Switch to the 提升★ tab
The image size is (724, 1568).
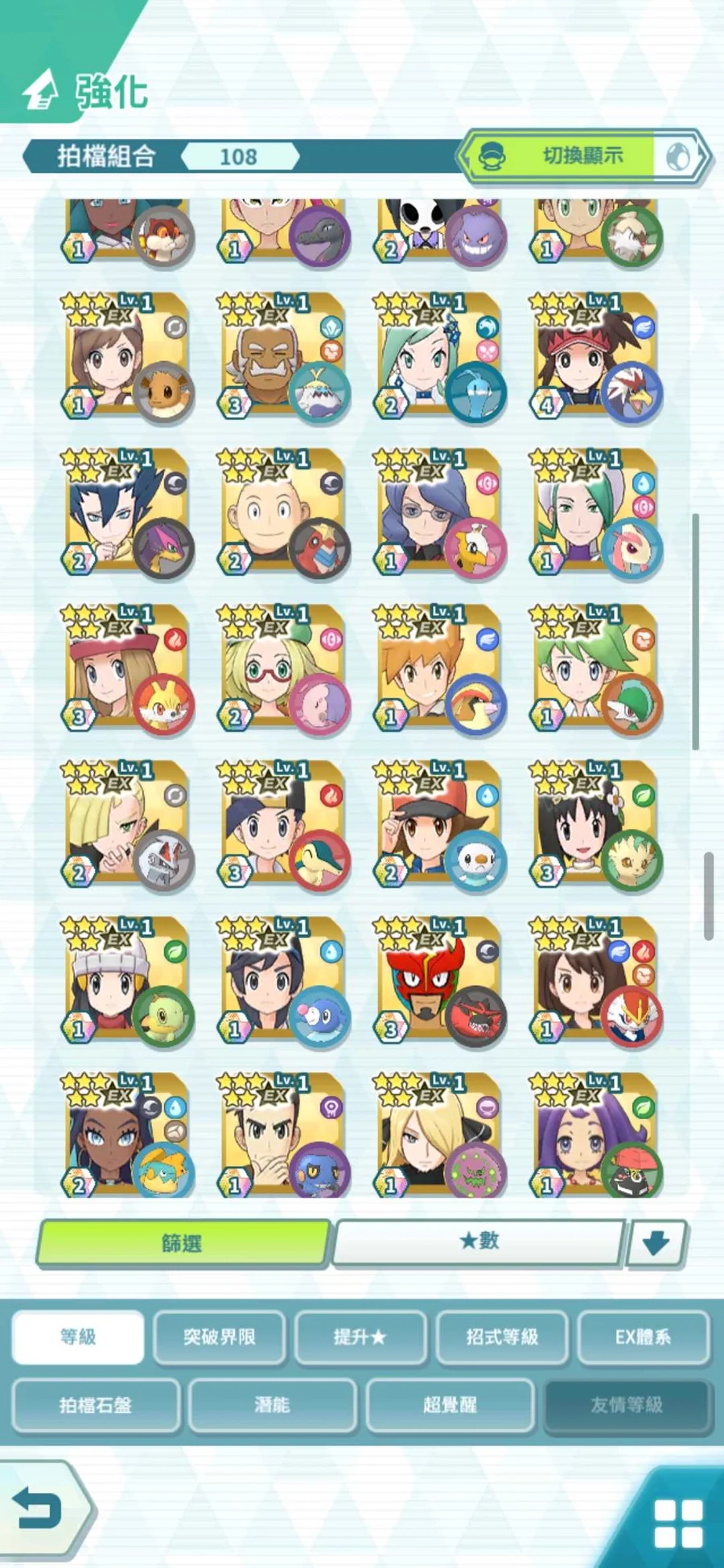[x=360, y=1337]
